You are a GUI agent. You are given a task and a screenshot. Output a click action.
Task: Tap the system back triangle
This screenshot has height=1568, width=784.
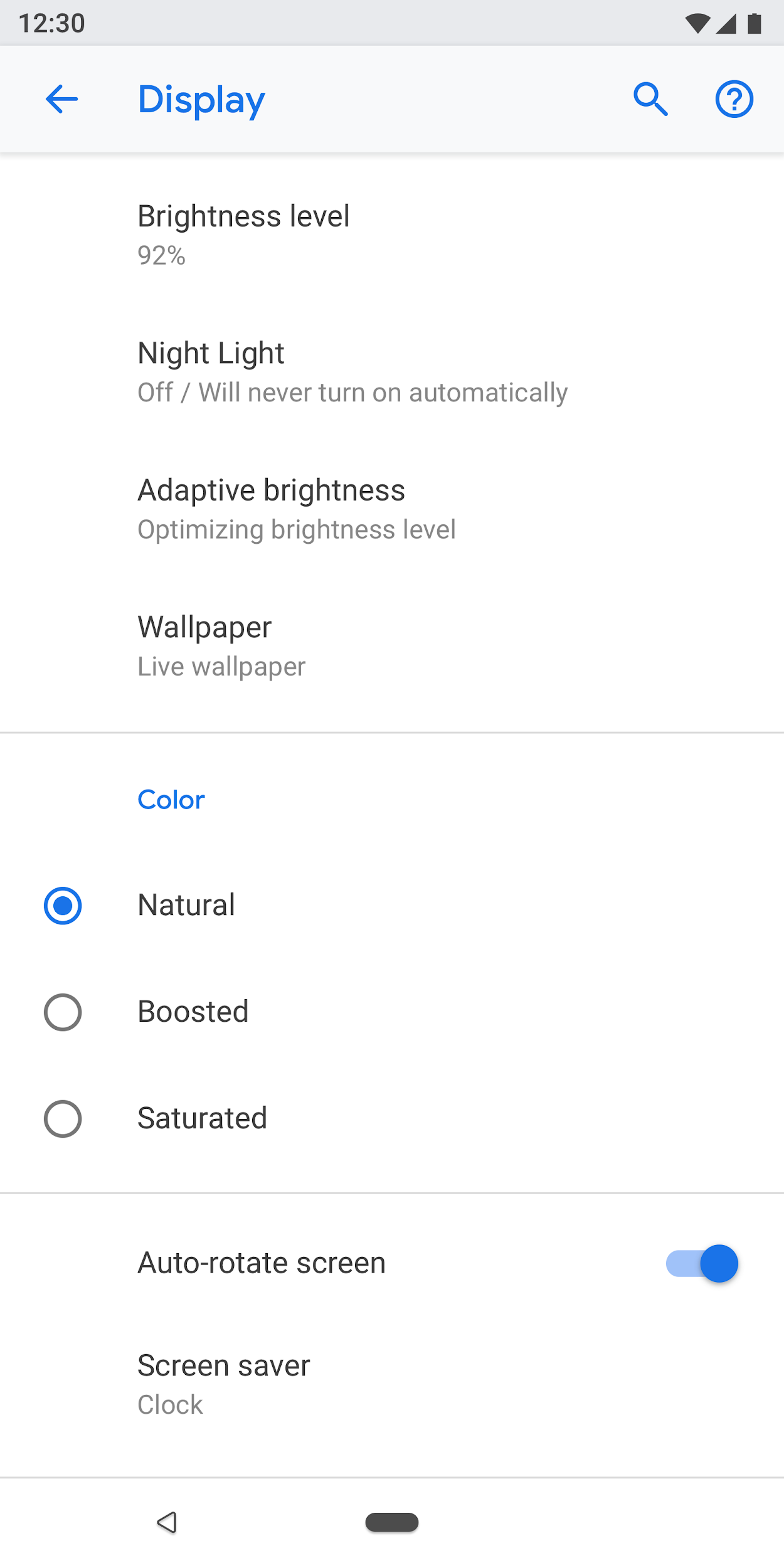point(167,1522)
